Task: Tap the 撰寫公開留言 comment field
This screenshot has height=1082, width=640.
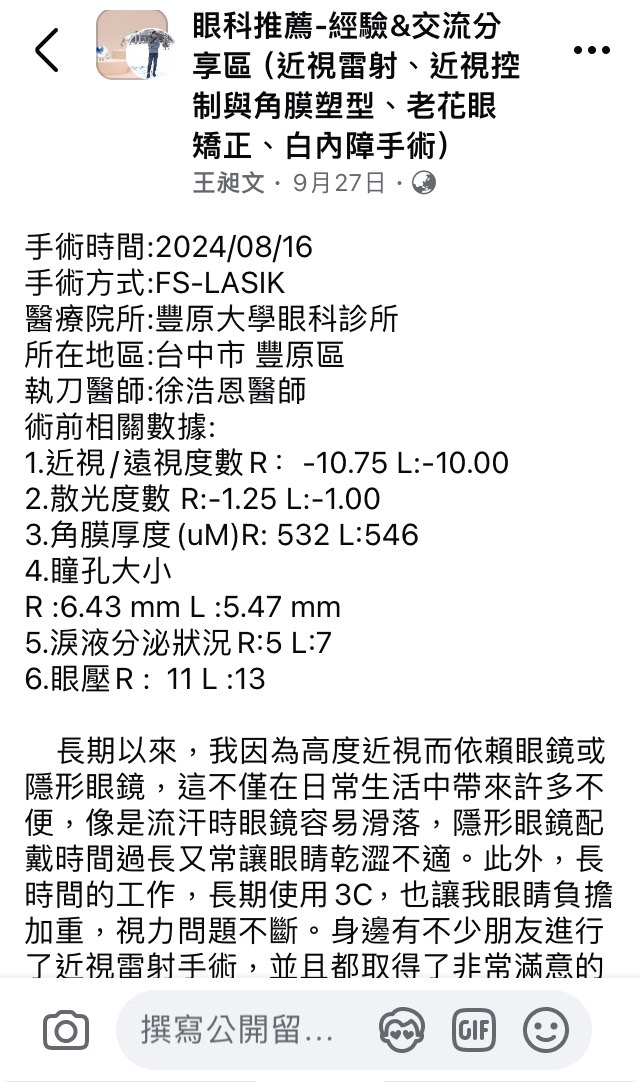Action: tap(238, 1030)
